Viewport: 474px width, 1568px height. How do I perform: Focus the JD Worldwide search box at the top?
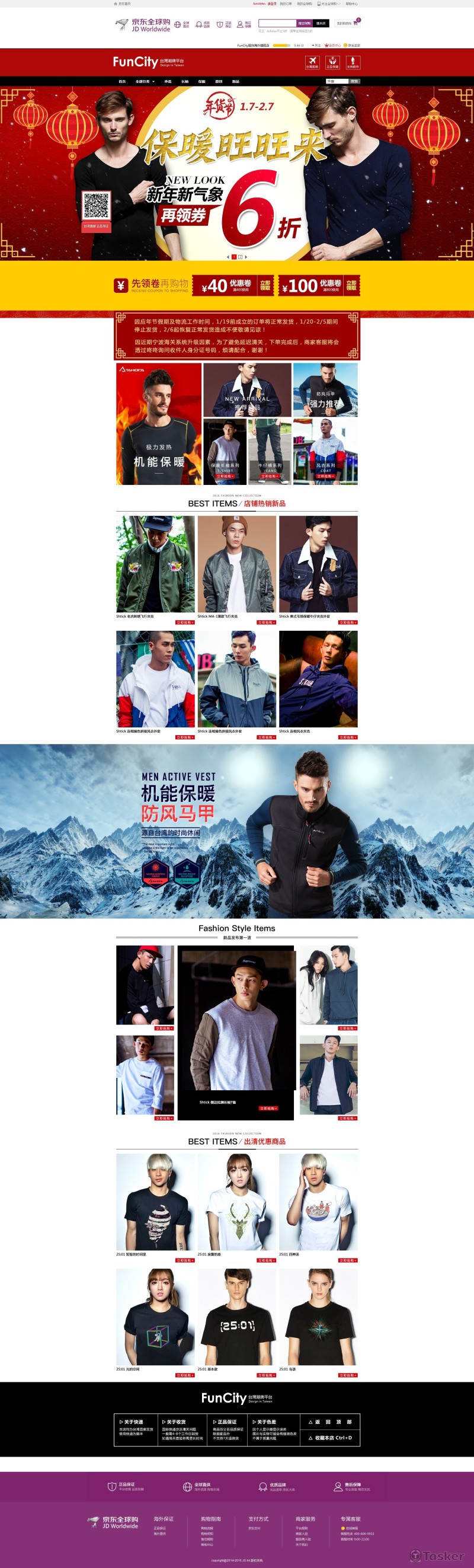(277, 23)
